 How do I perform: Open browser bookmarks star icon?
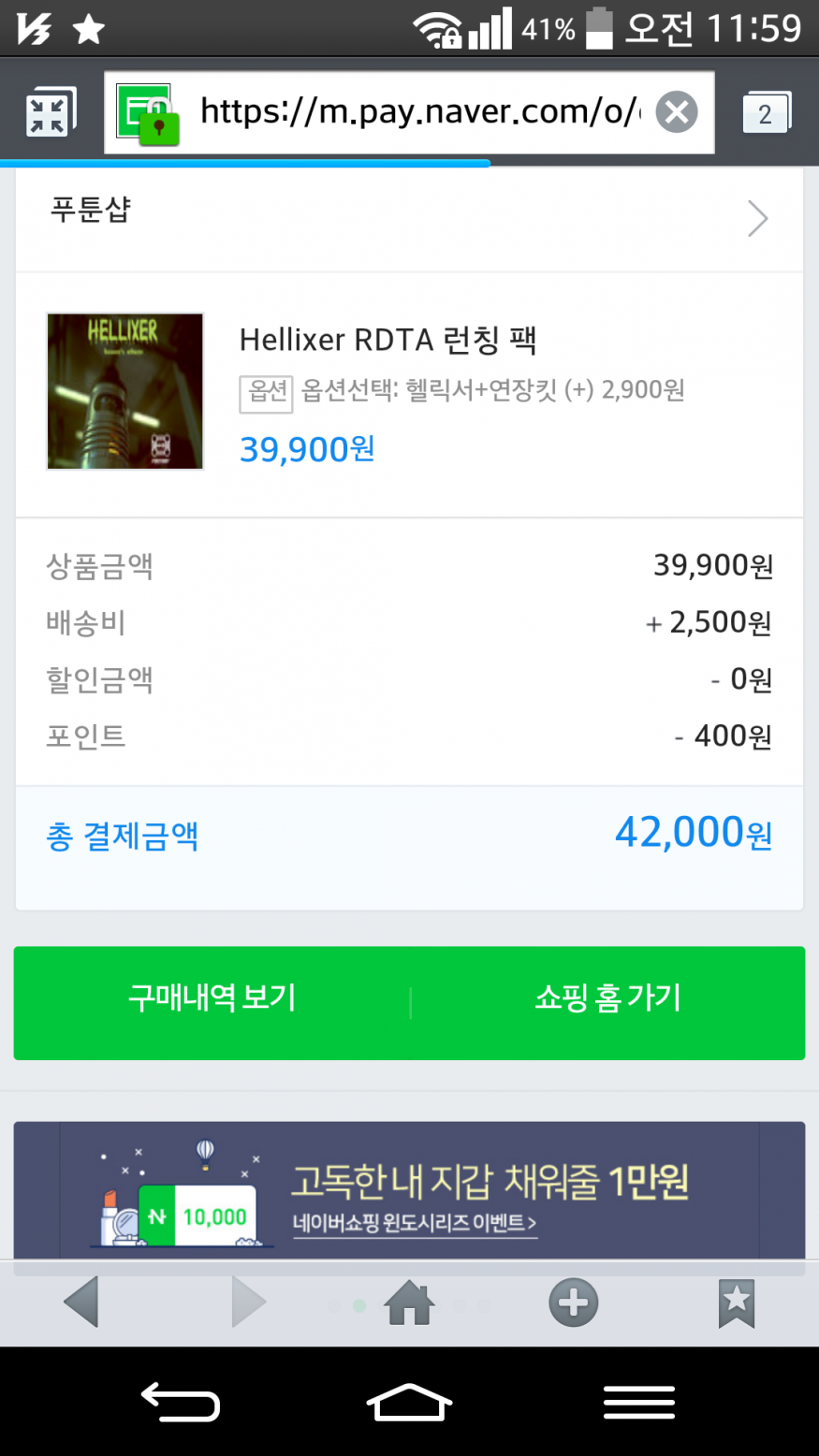point(736,1302)
